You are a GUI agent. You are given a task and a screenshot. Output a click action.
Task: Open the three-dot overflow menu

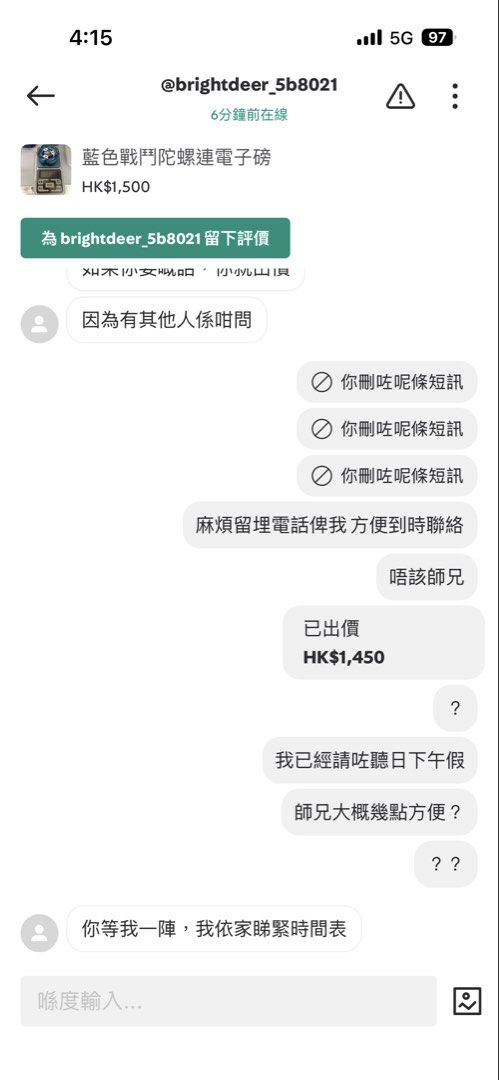click(455, 96)
